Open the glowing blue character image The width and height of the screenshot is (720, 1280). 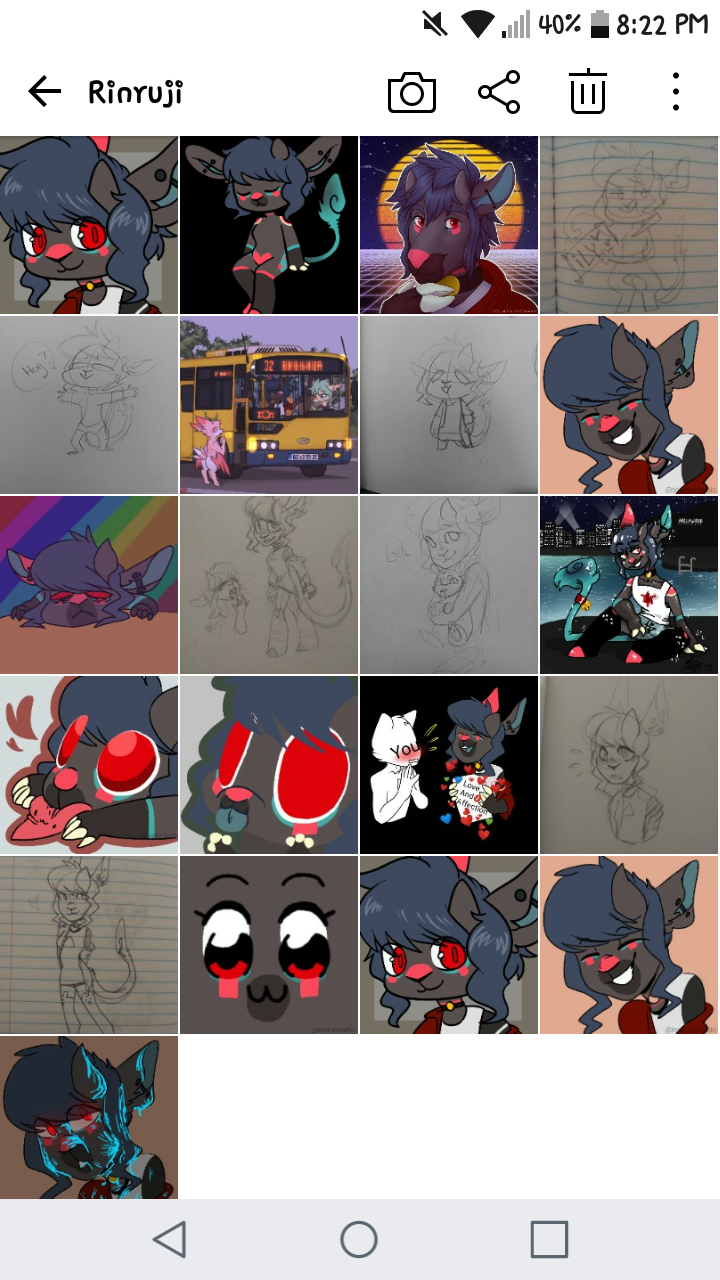pyautogui.click(x=89, y=1117)
